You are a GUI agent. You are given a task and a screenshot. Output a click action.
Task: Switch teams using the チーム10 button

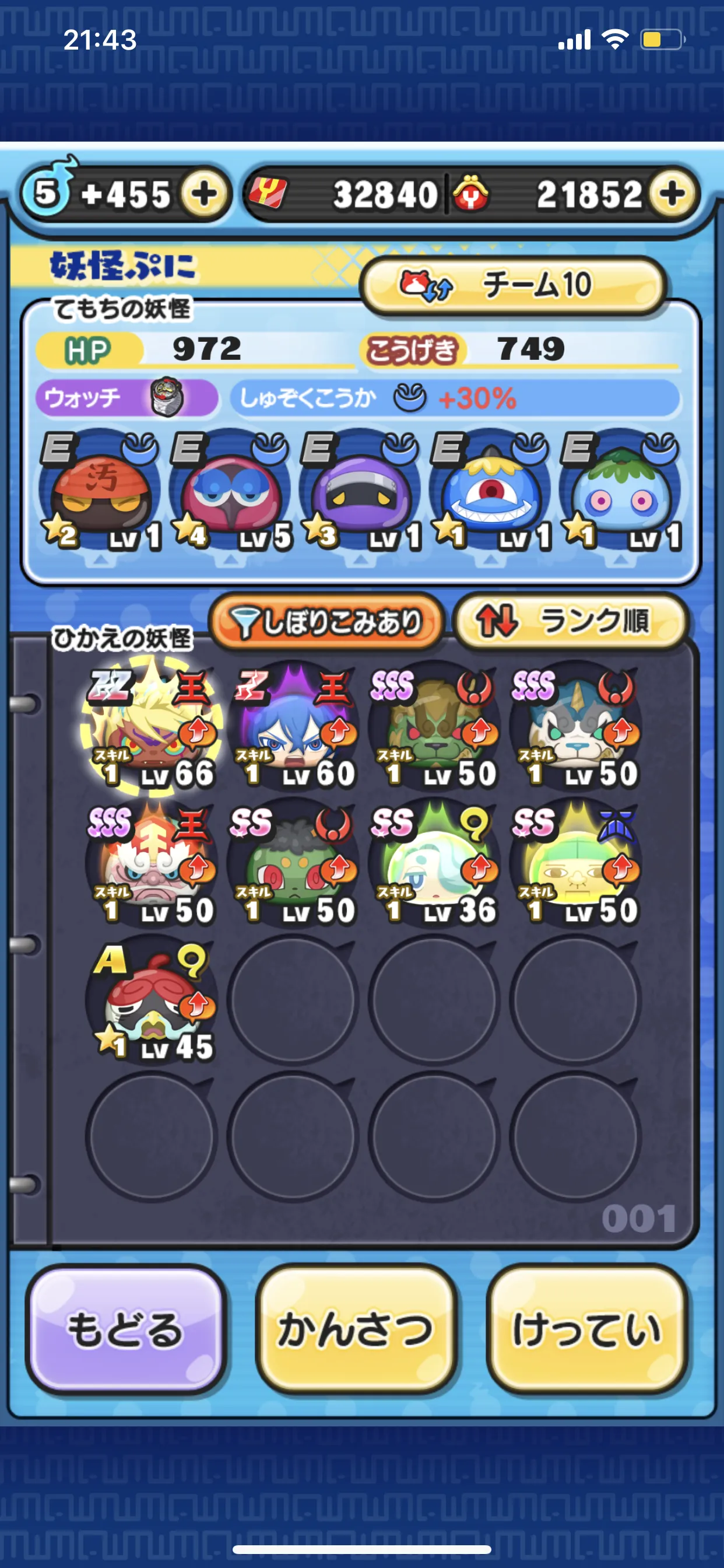(x=513, y=285)
